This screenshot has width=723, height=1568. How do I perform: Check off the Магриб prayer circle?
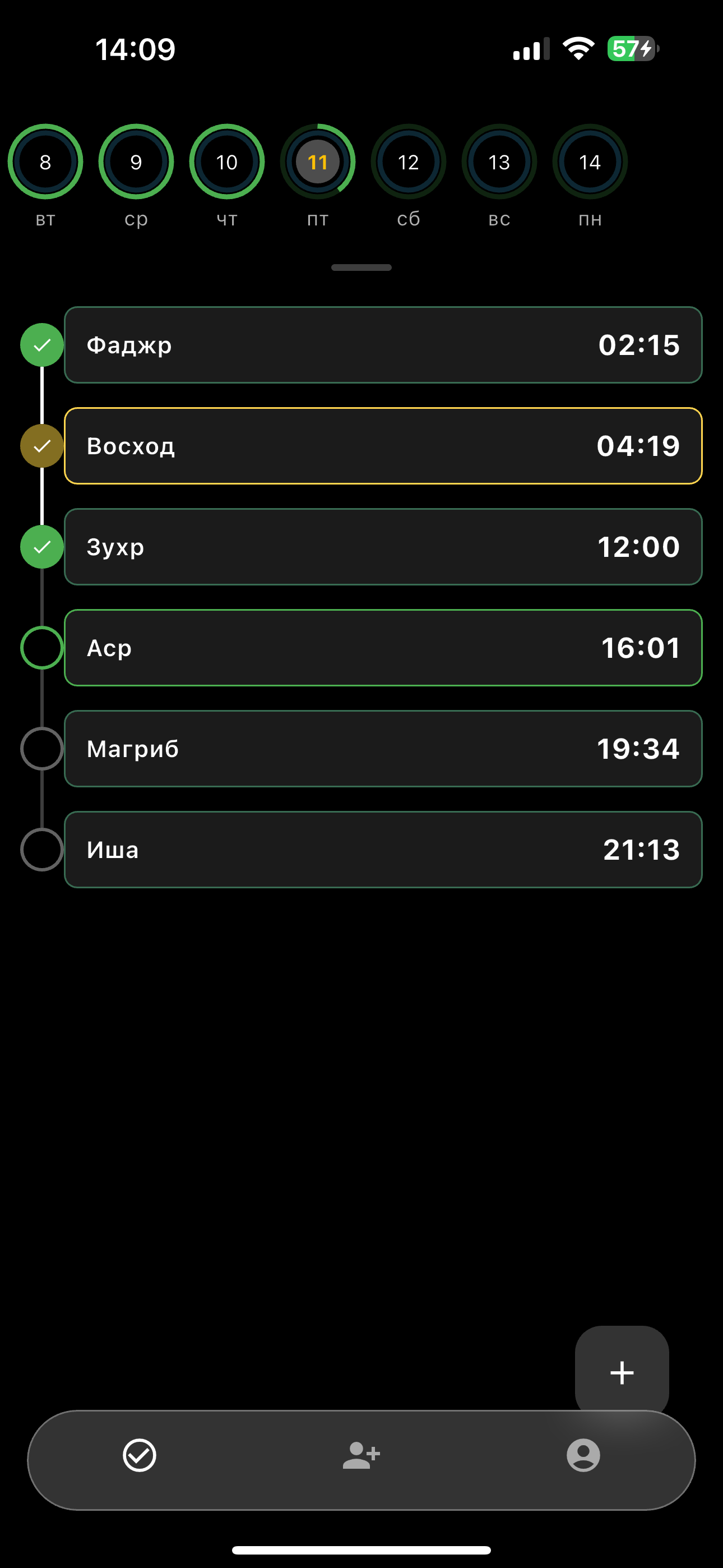pos(41,748)
